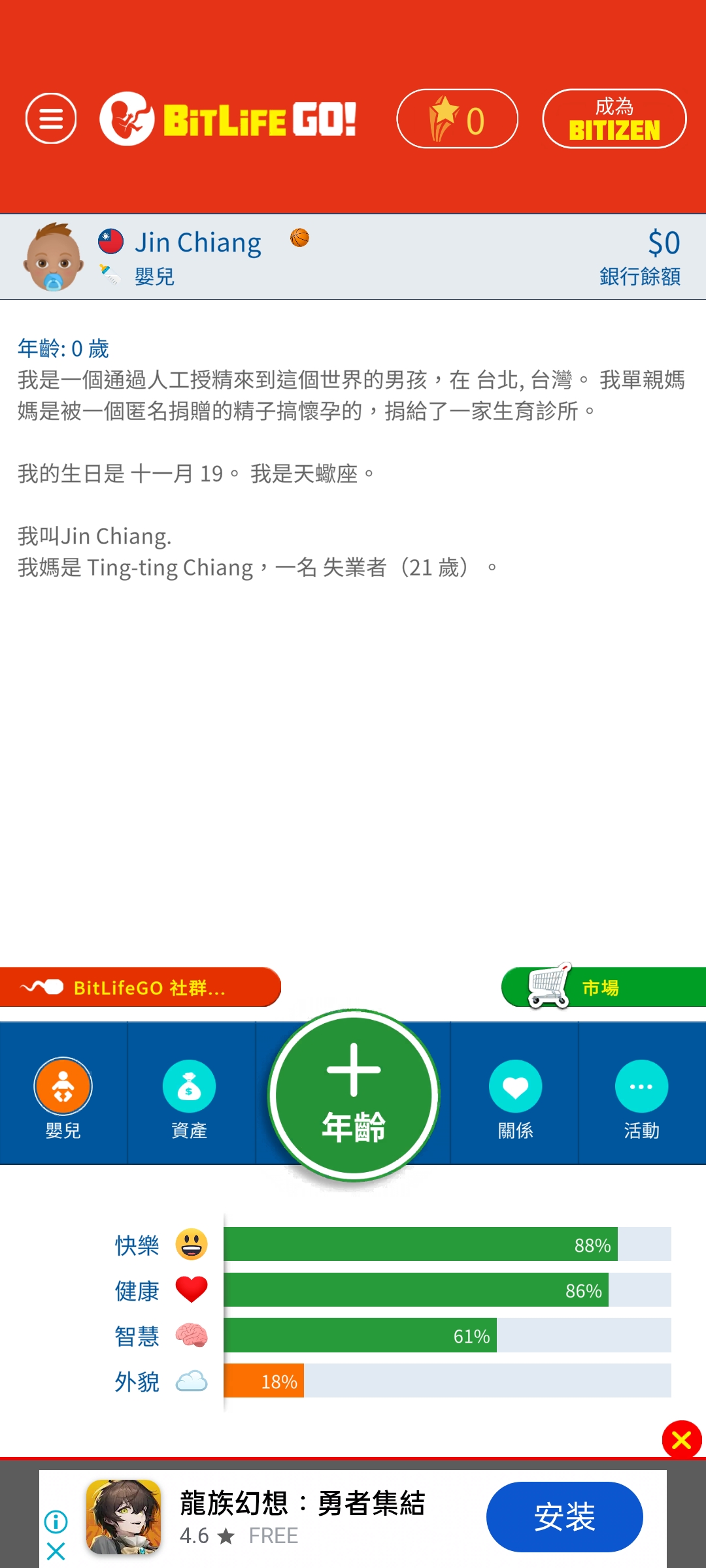Tap the star currency counter showing 0
706x1568 pixels.
pyautogui.click(x=458, y=119)
